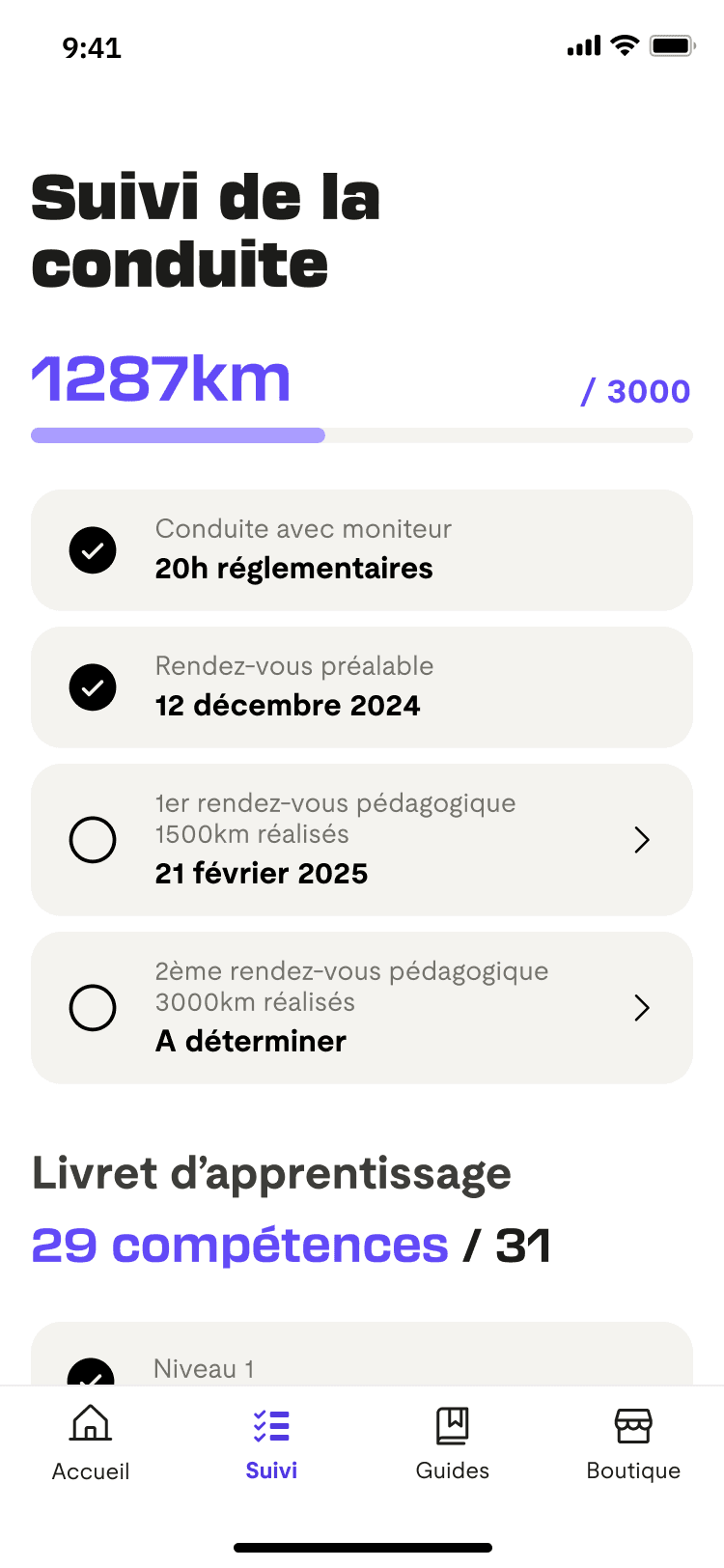Go to the Guides tab

click(x=453, y=1443)
